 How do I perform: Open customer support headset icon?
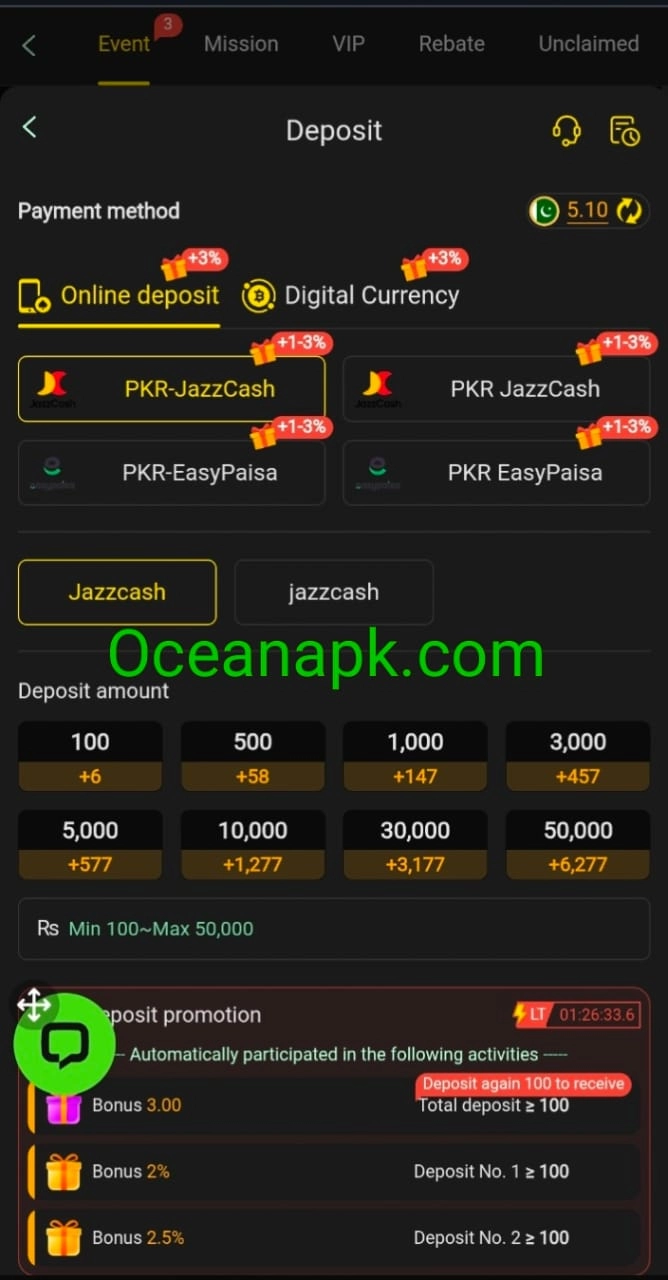coord(566,131)
